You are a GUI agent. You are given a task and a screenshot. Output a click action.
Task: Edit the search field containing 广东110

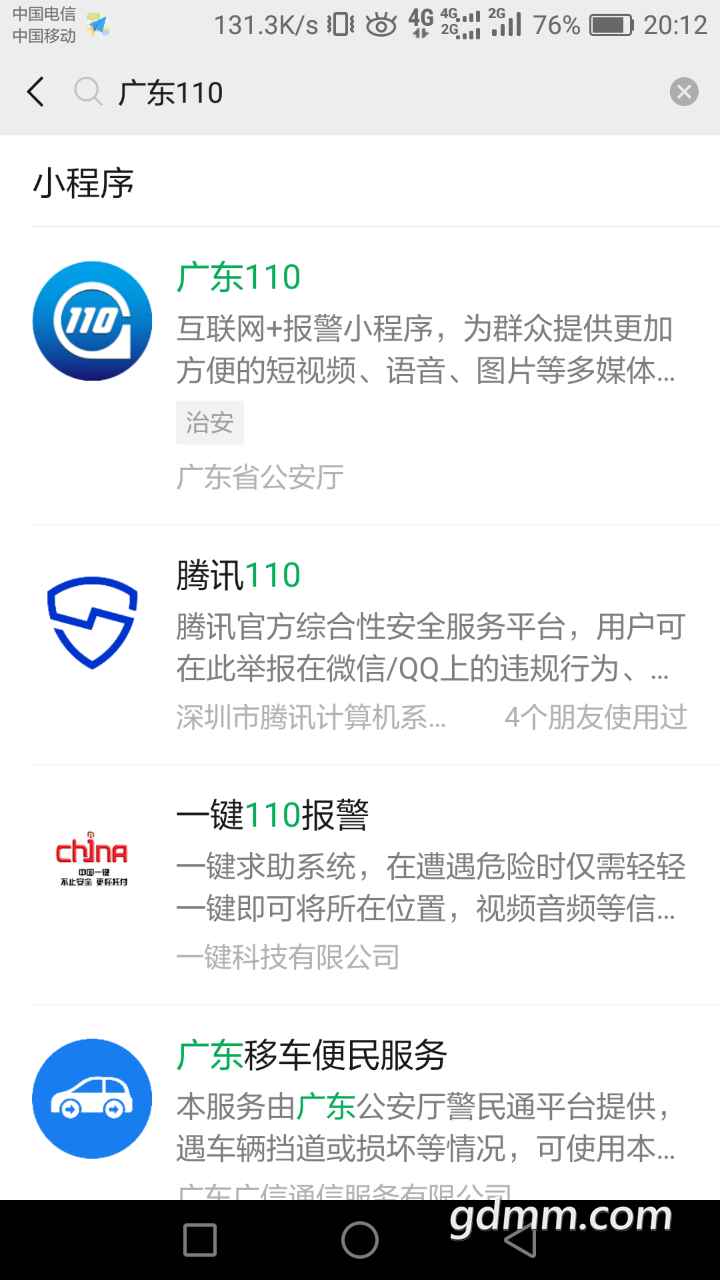(380, 93)
